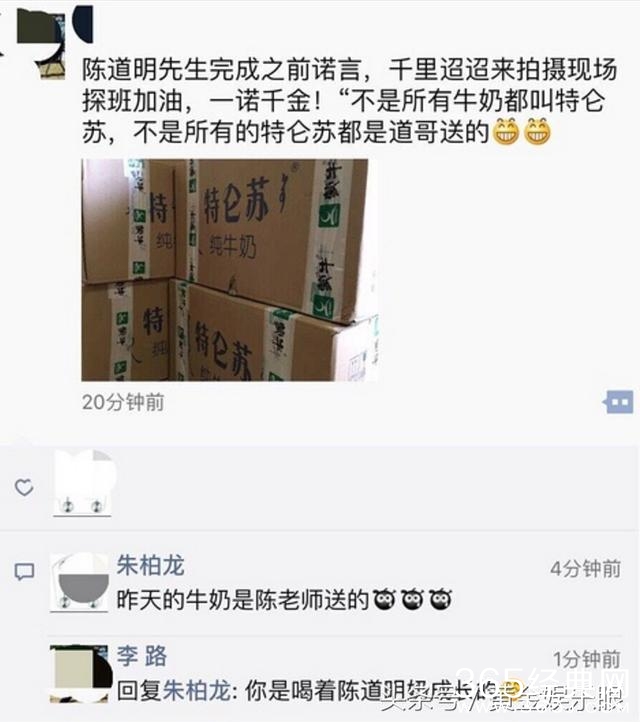Open 朱柏龙's profile from his comment name

(x=150, y=566)
